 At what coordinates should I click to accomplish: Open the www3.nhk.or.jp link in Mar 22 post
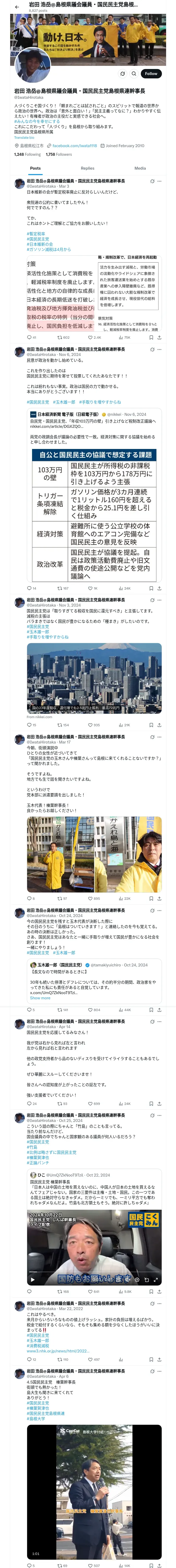point(58,1351)
